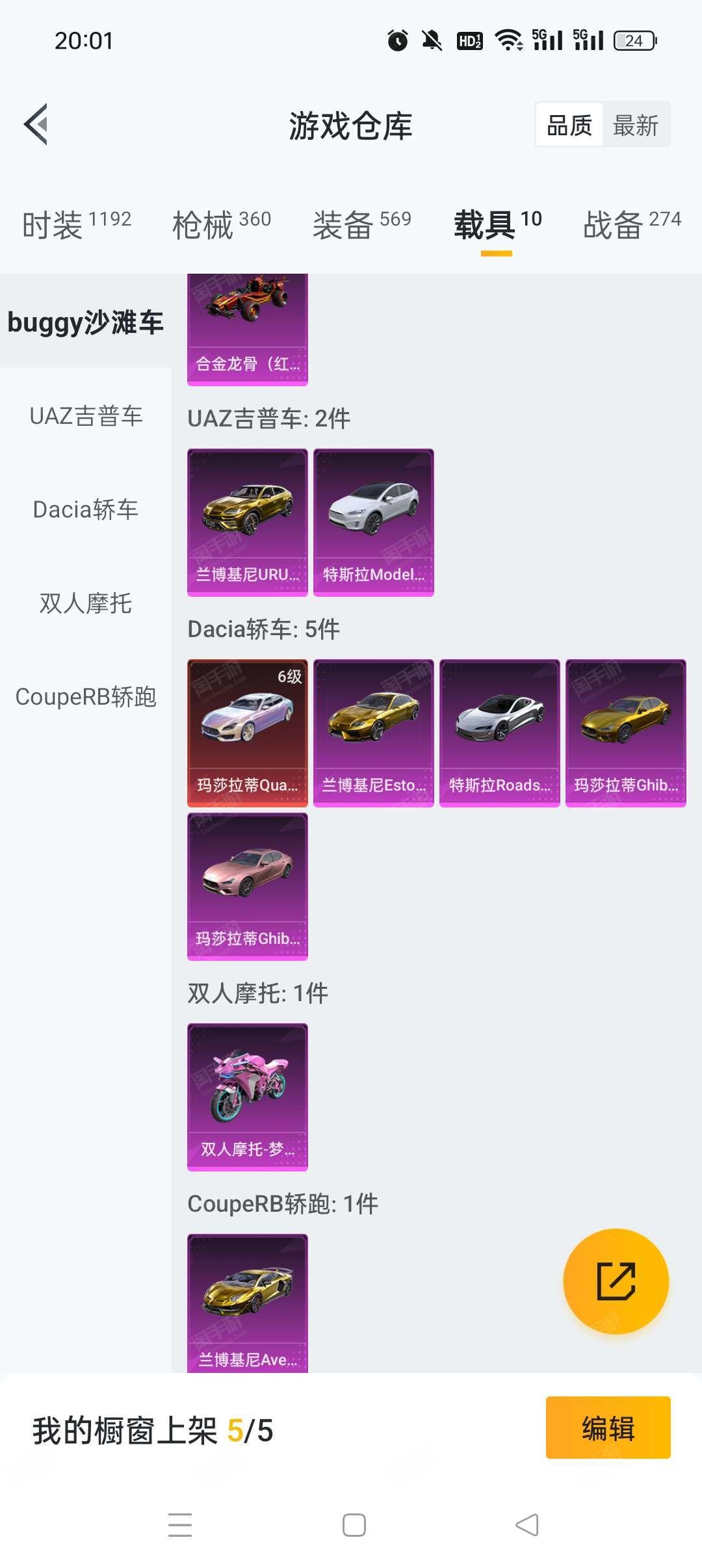
Task: Open the 兰博基尼URU... vehicle card
Action: [x=248, y=523]
